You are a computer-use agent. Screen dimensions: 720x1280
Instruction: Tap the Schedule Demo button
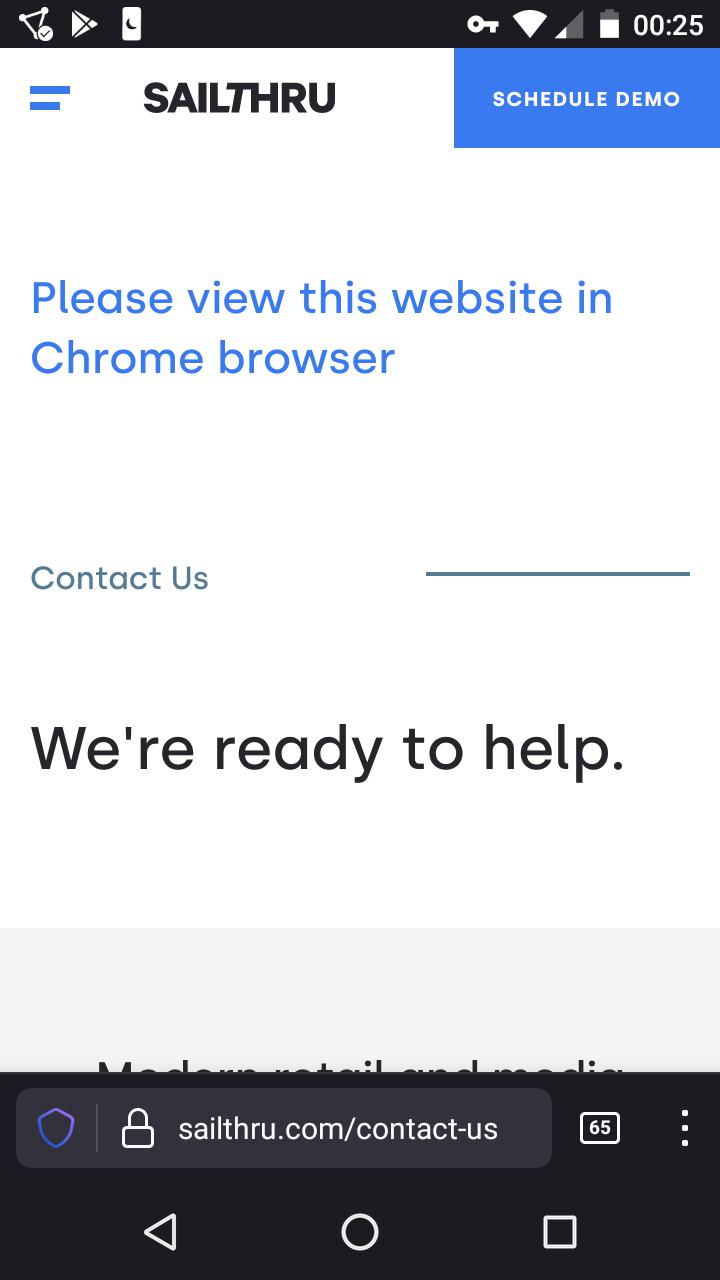point(587,98)
